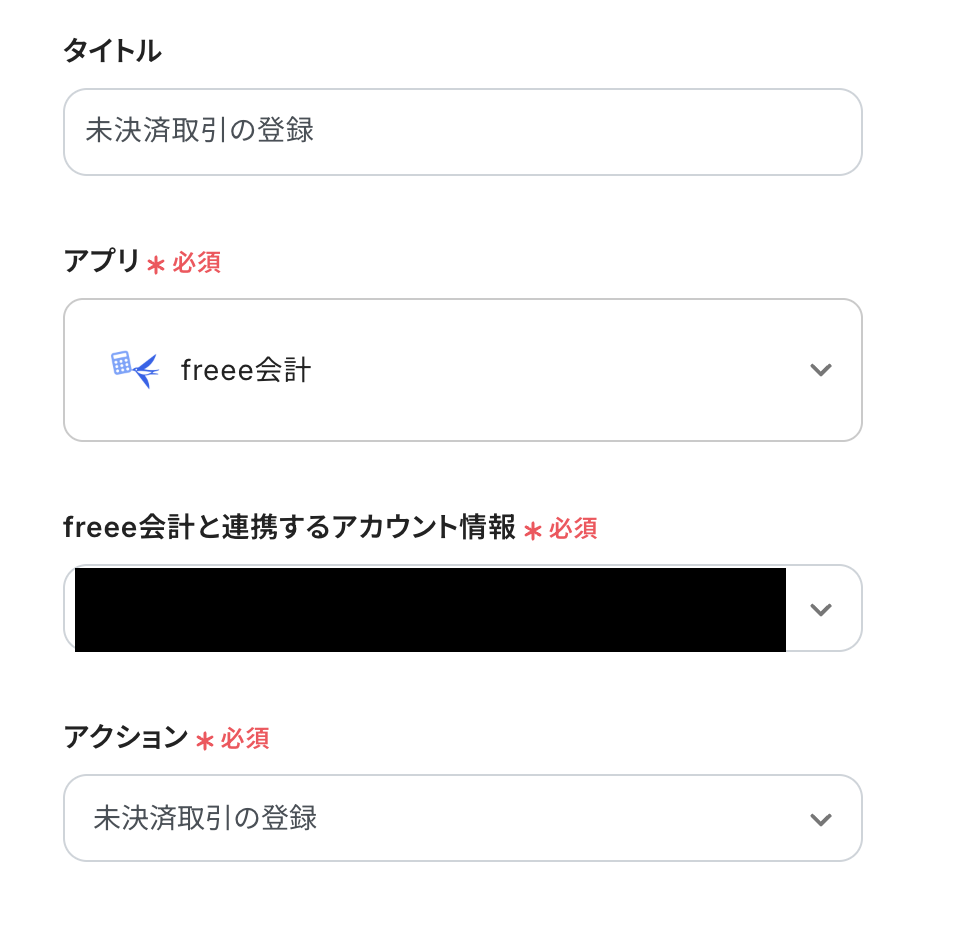Edit the タイトル text field
Viewport: 962px width, 940px height.
[462, 132]
